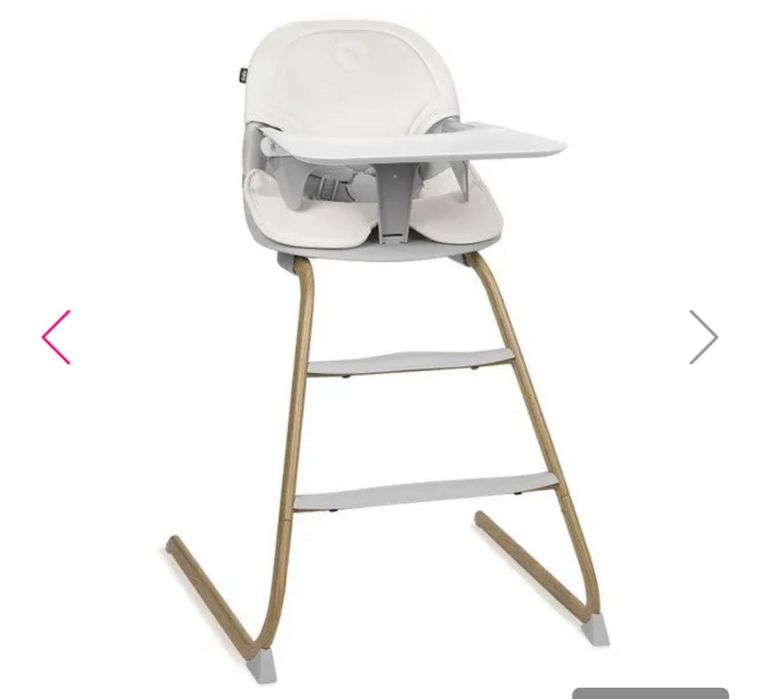The height and width of the screenshot is (699, 758).
Task: Show the next product image
Action: tap(703, 337)
